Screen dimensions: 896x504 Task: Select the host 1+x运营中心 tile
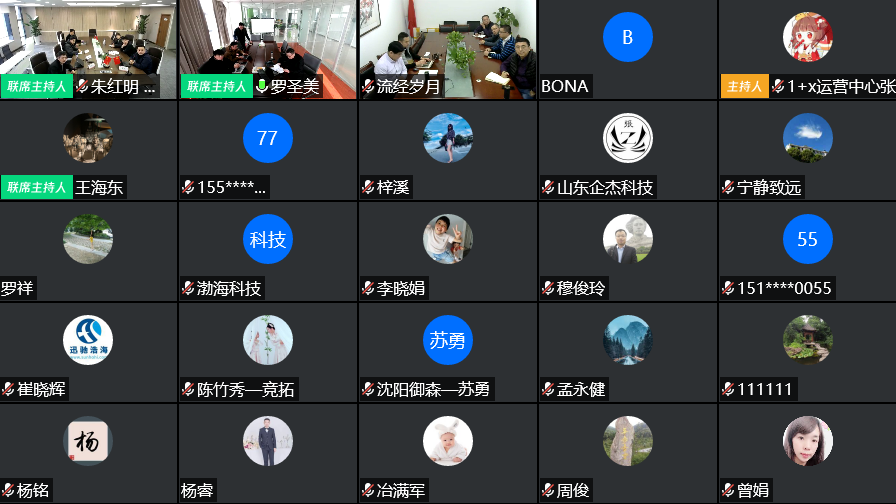pyautogui.click(x=807, y=48)
